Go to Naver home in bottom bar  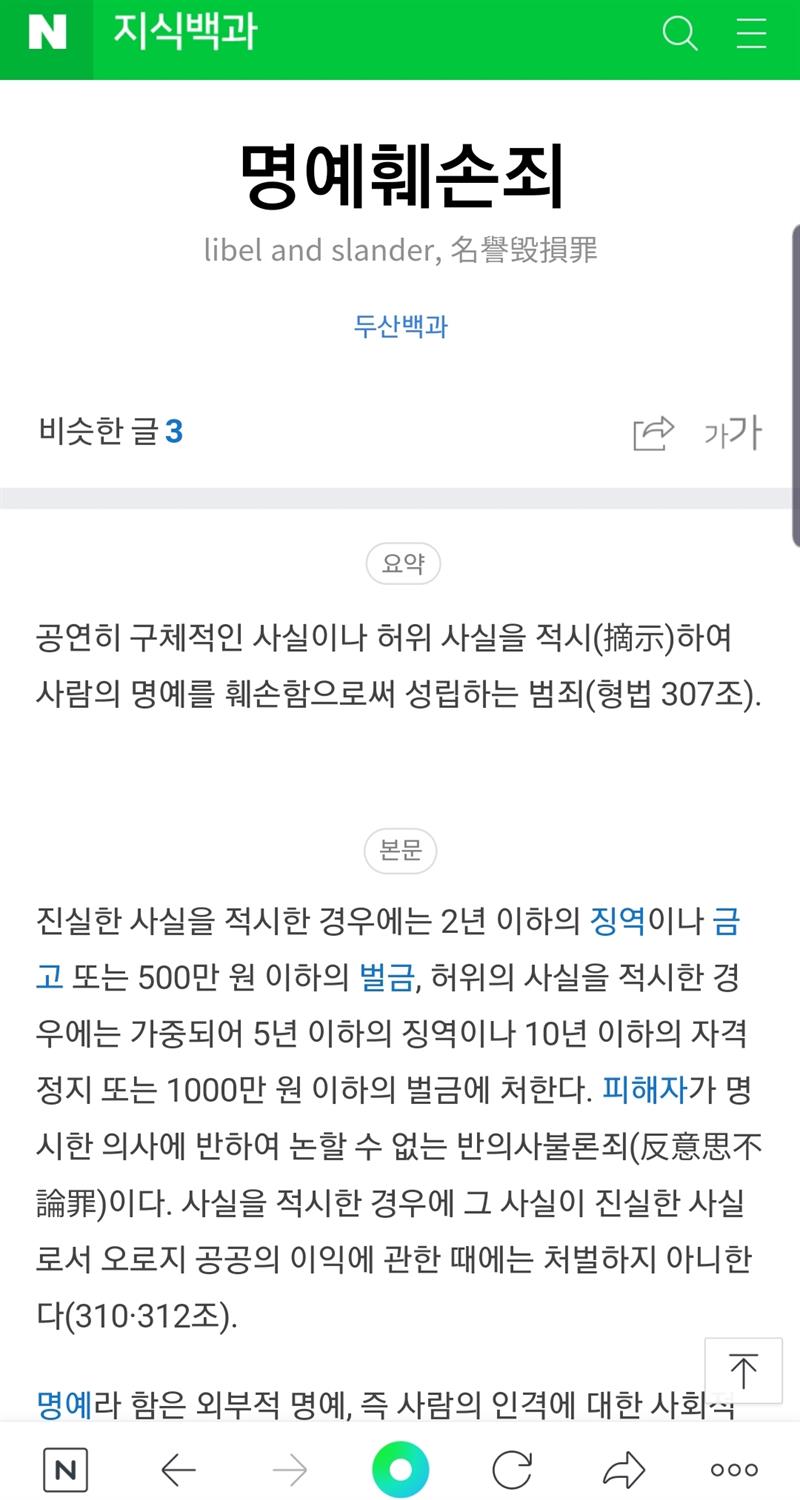point(66,1470)
